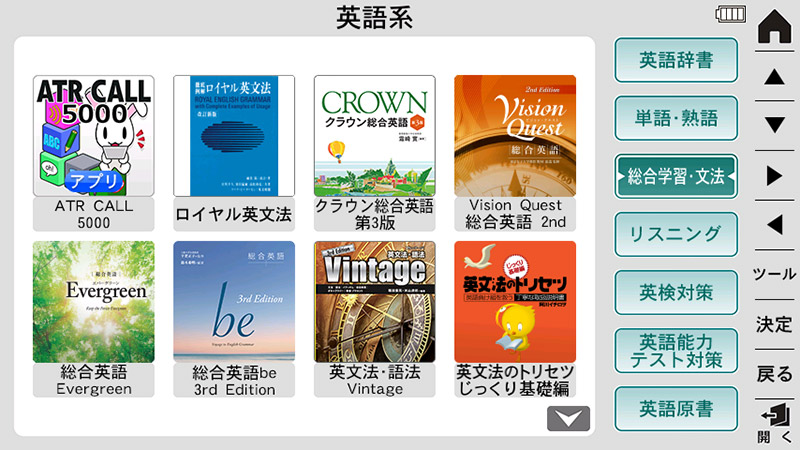Go to the home screen
Viewport: 800px width, 450px height.
pos(775,27)
